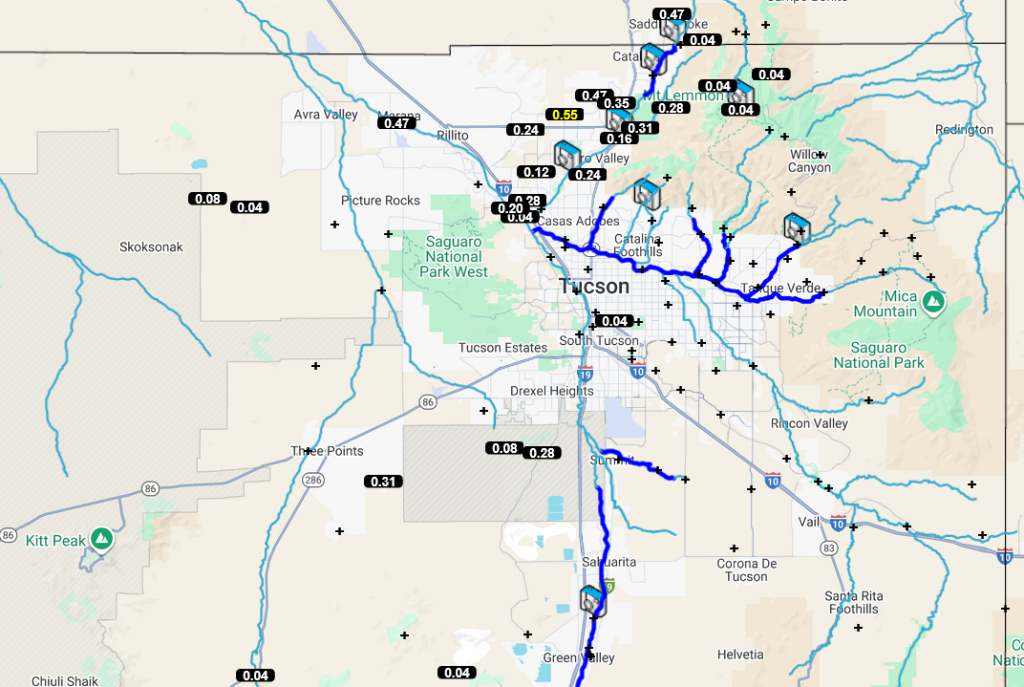Tap the 0.31 rainfall marker near Three Points

tap(384, 482)
